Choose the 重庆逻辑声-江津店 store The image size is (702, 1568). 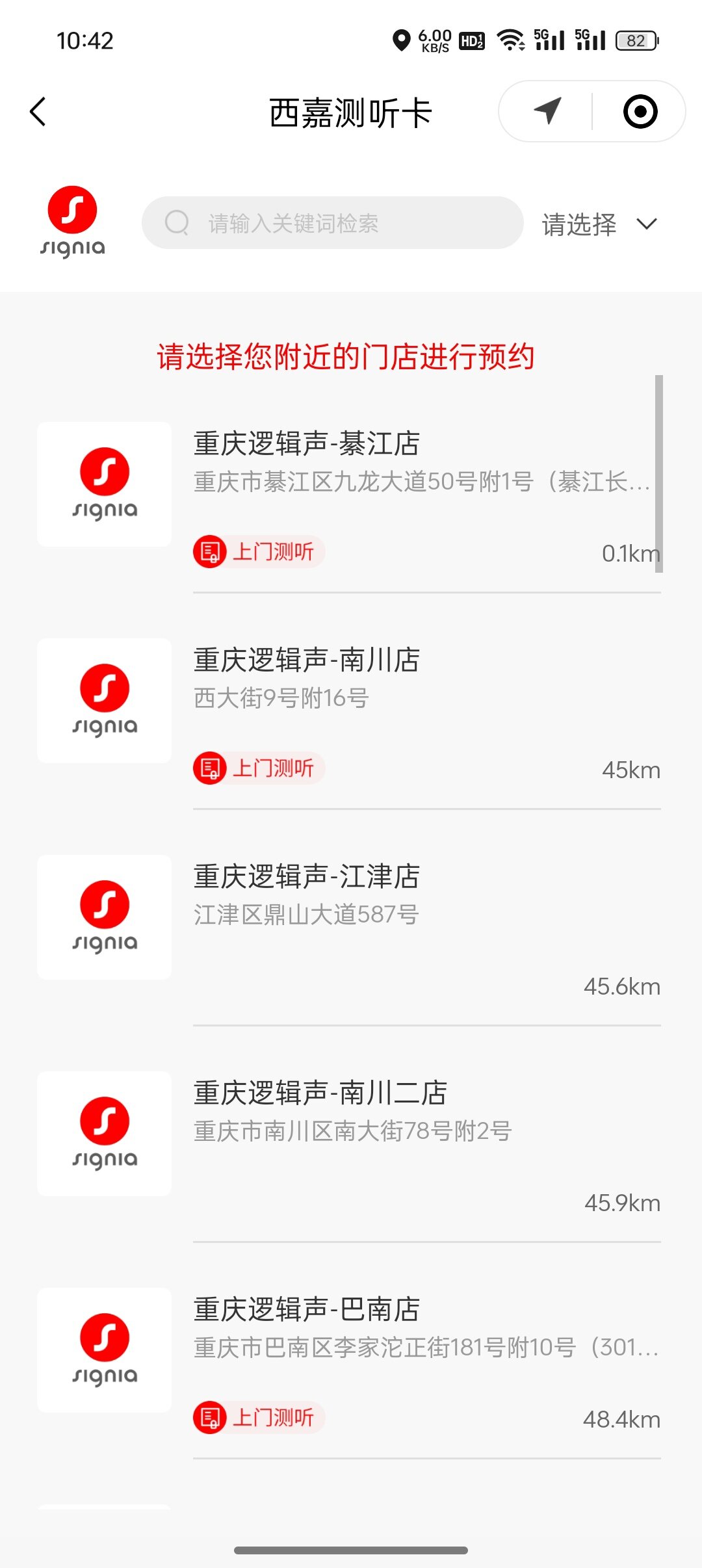349,930
